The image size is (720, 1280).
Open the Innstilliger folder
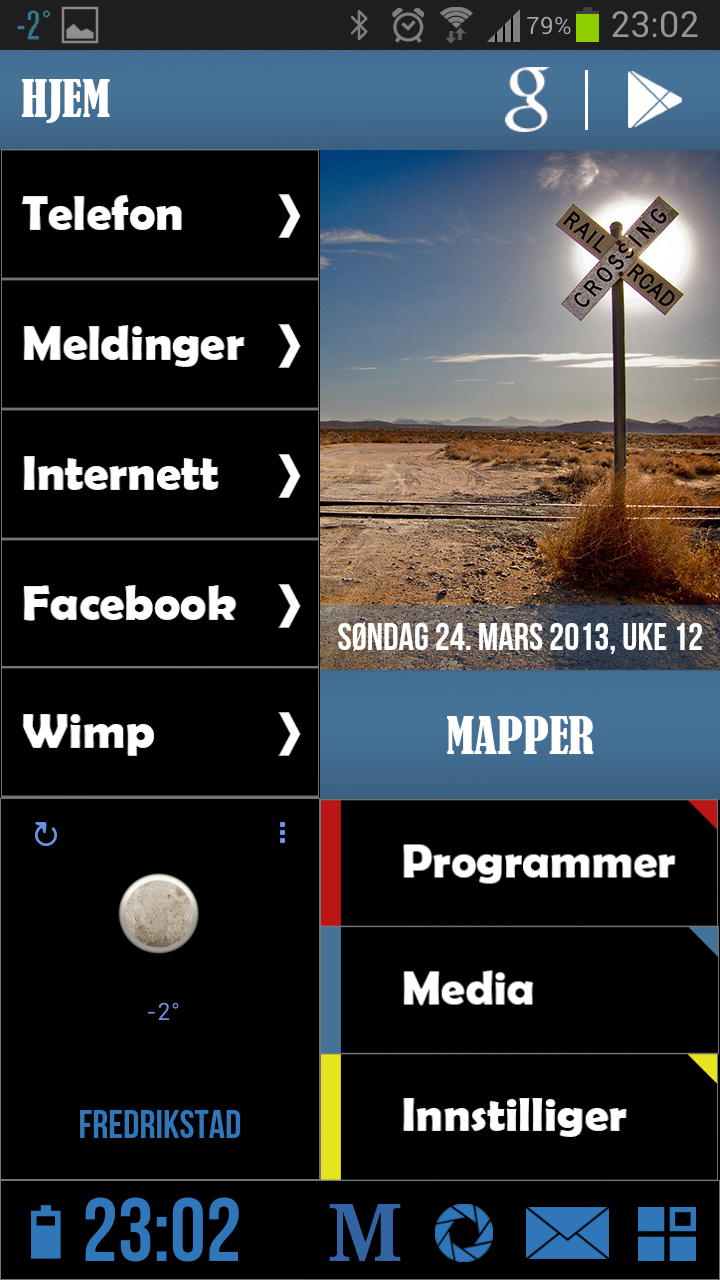pyautogui.click(x=520, y=1117)
